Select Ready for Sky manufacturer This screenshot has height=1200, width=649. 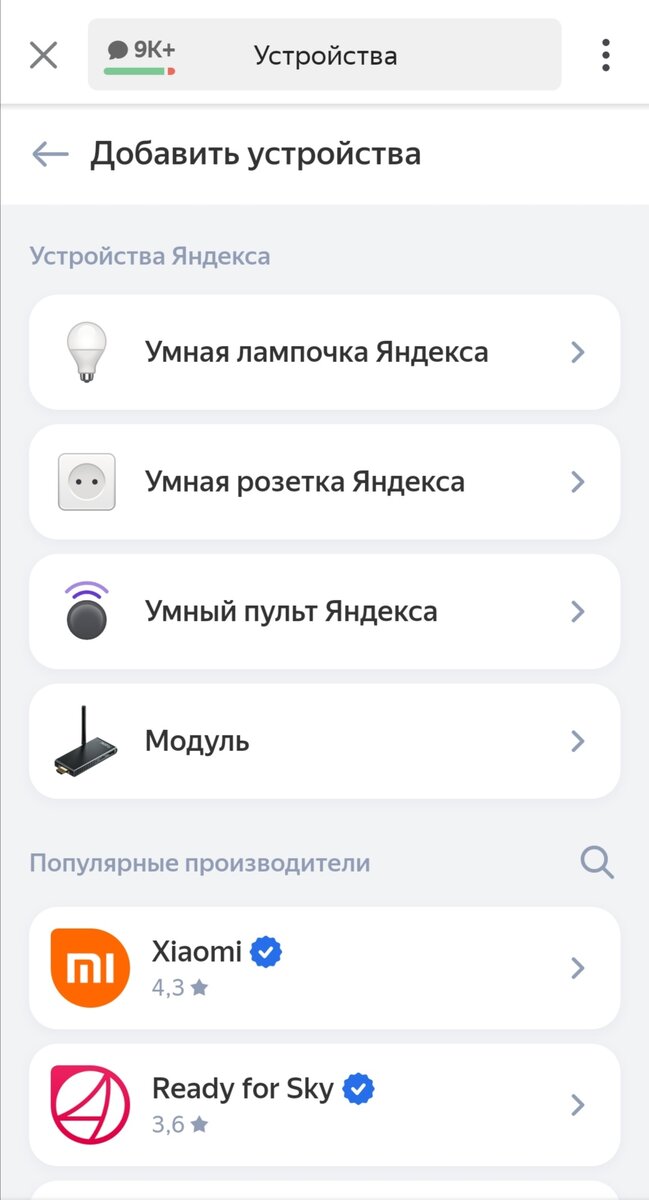click(x=324, y=1105)
